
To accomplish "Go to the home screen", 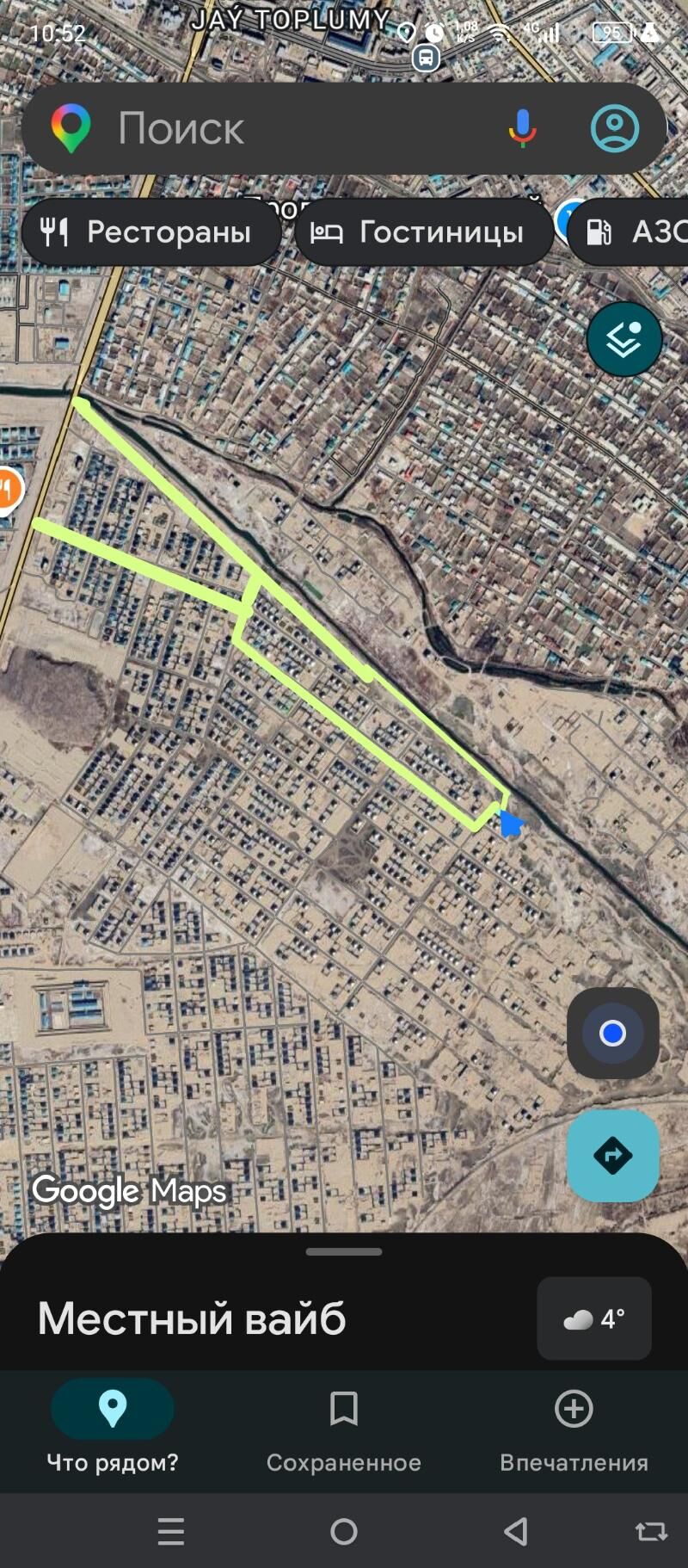I will point(343,1531).
